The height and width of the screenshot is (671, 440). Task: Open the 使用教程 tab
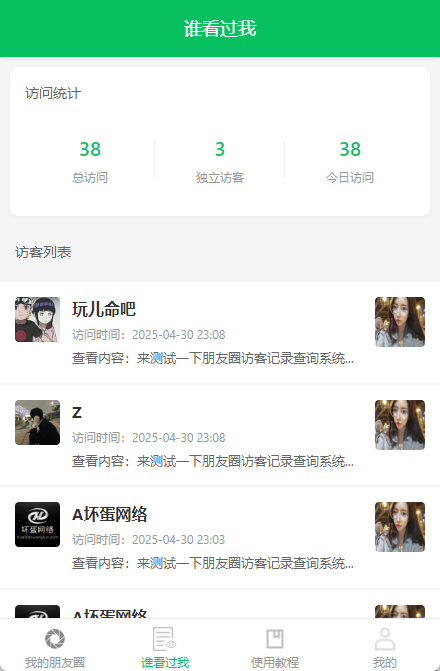tap(275, 647)
